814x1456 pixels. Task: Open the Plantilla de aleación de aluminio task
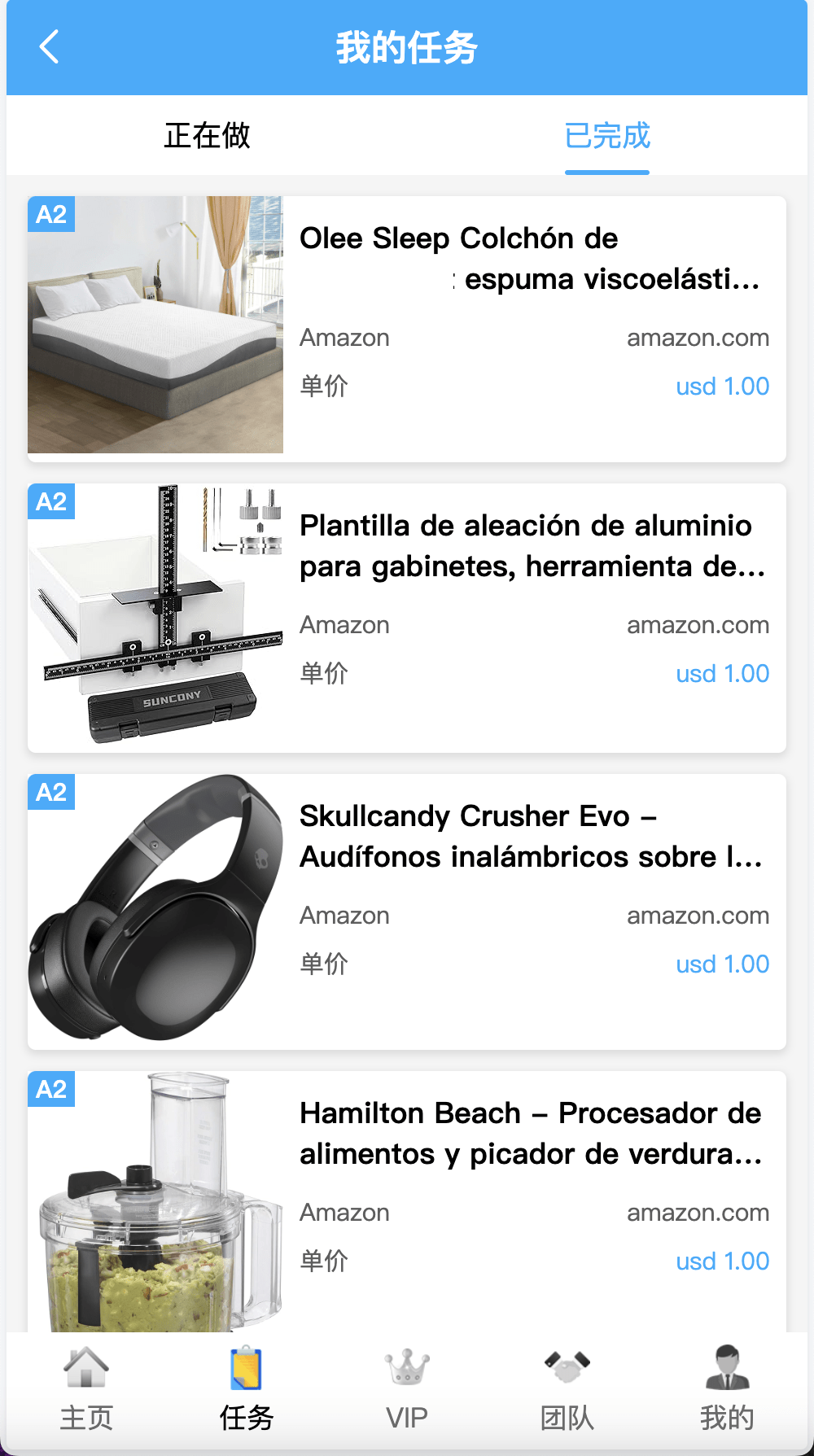coord(407,617)
